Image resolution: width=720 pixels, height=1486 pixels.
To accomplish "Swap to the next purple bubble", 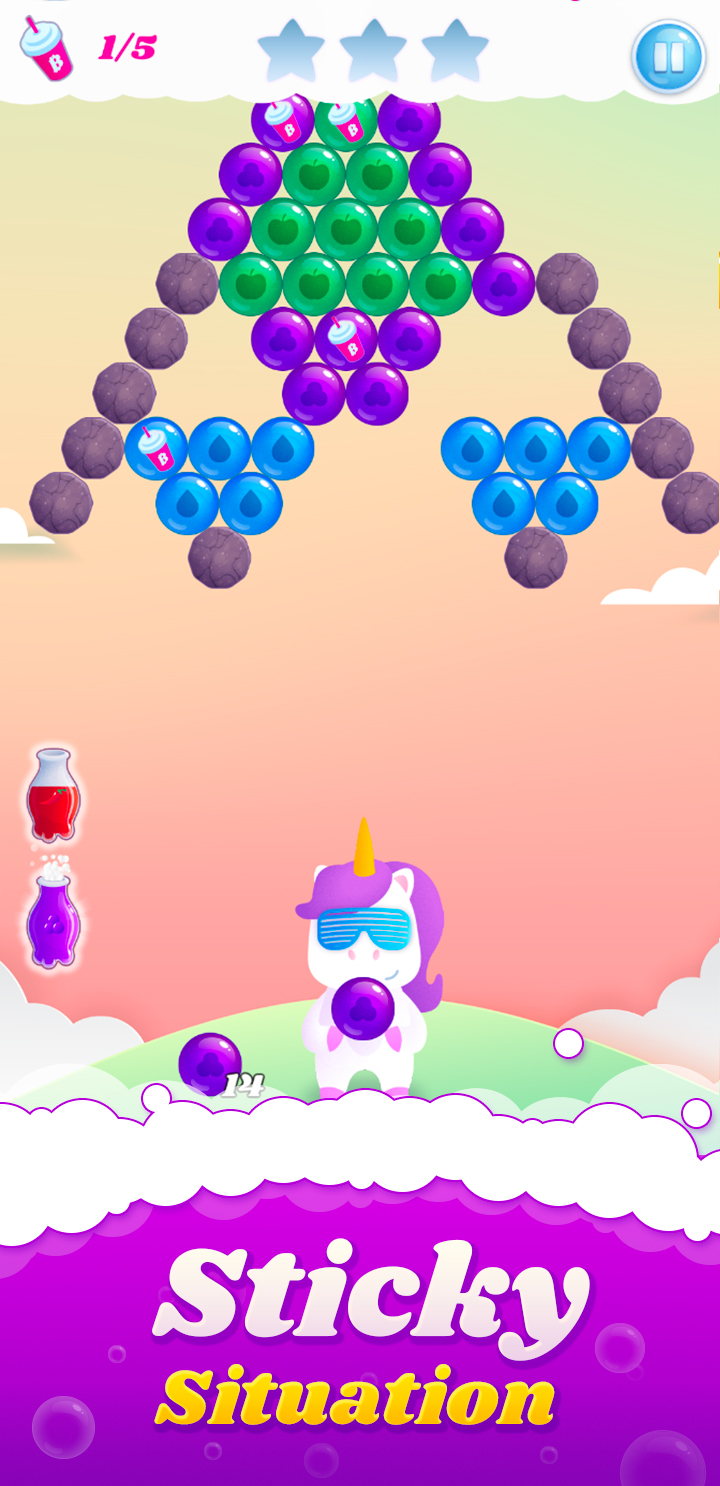I will pos(210,1064).
